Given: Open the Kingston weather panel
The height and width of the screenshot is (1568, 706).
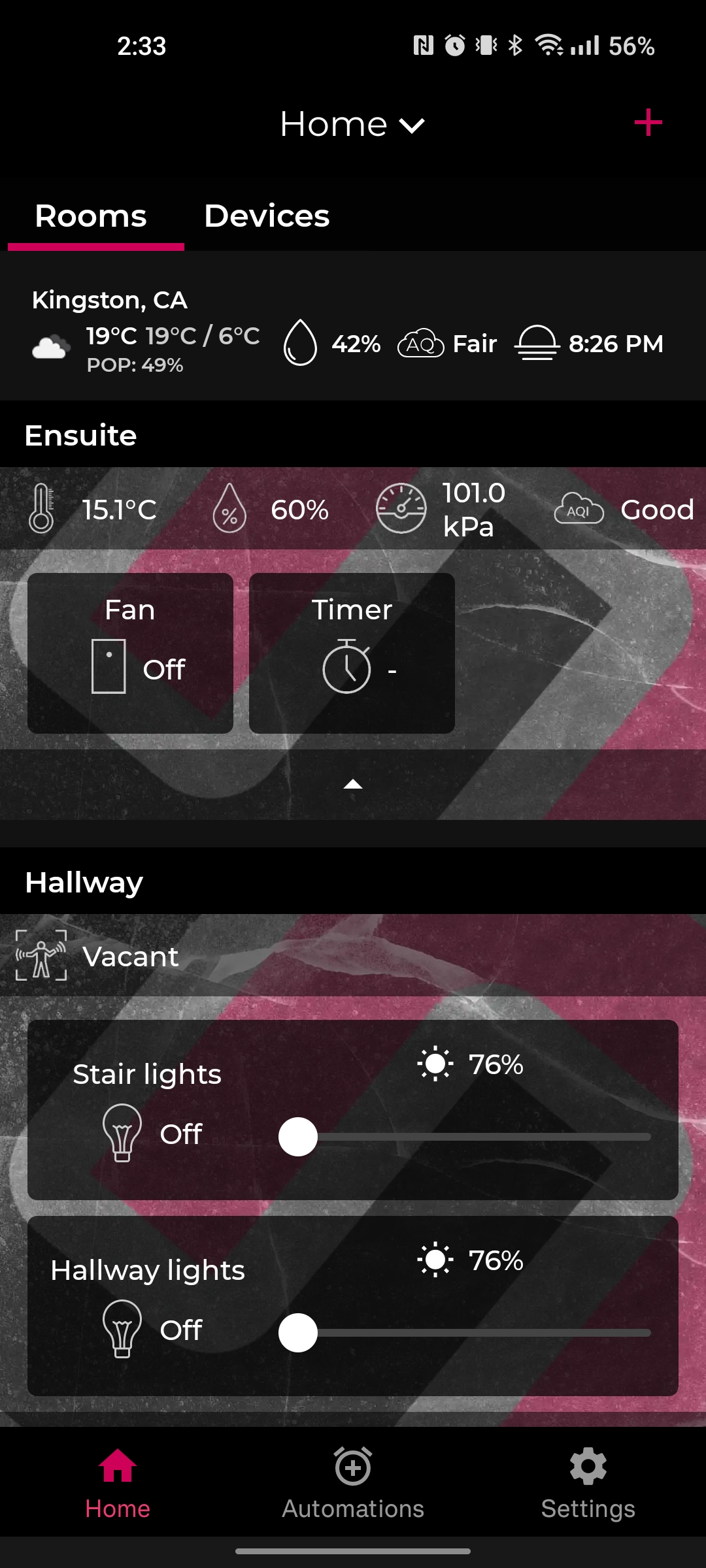Looking at the screenshot, I should pos(353,326).
